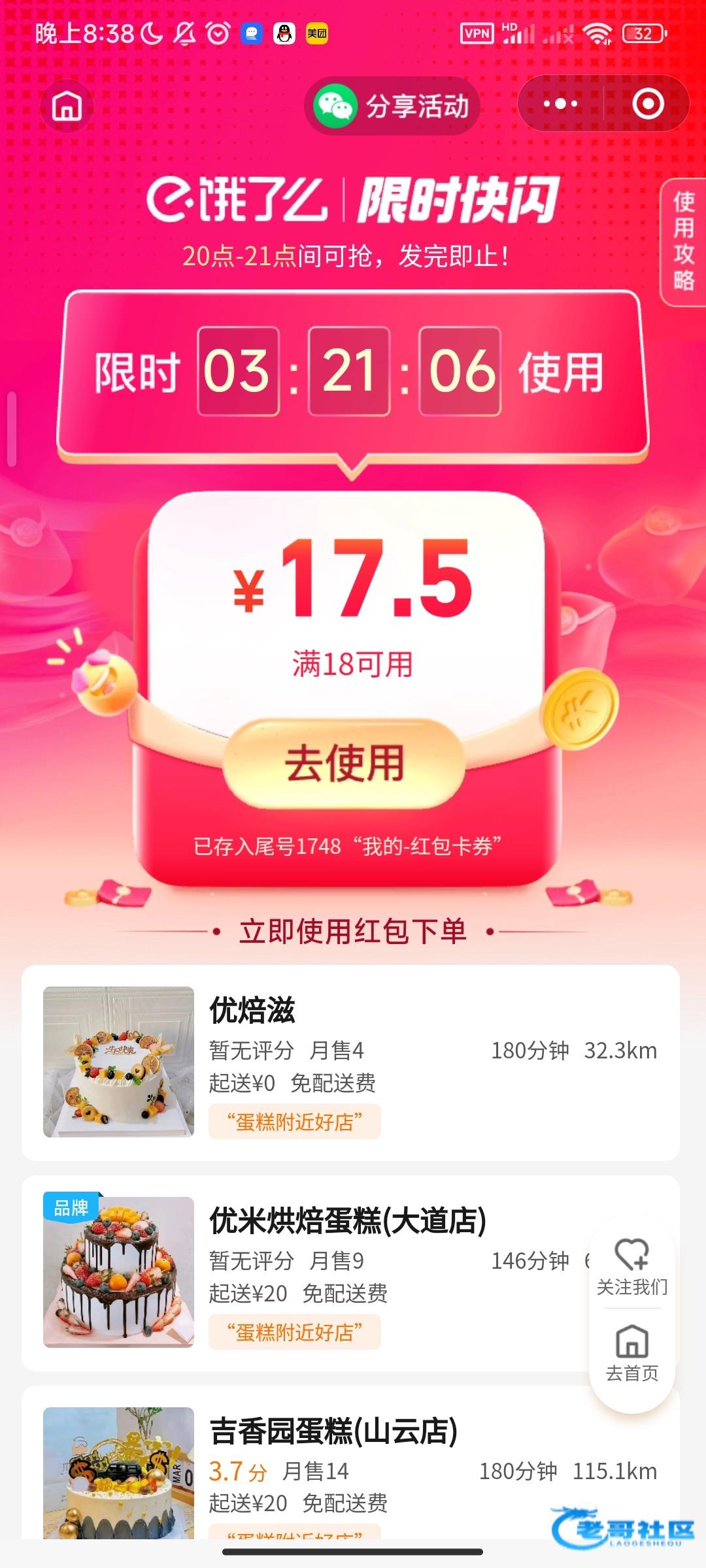Open the three-dot more menu
The height and width of the screenshot is (1568, 706).
560,104
